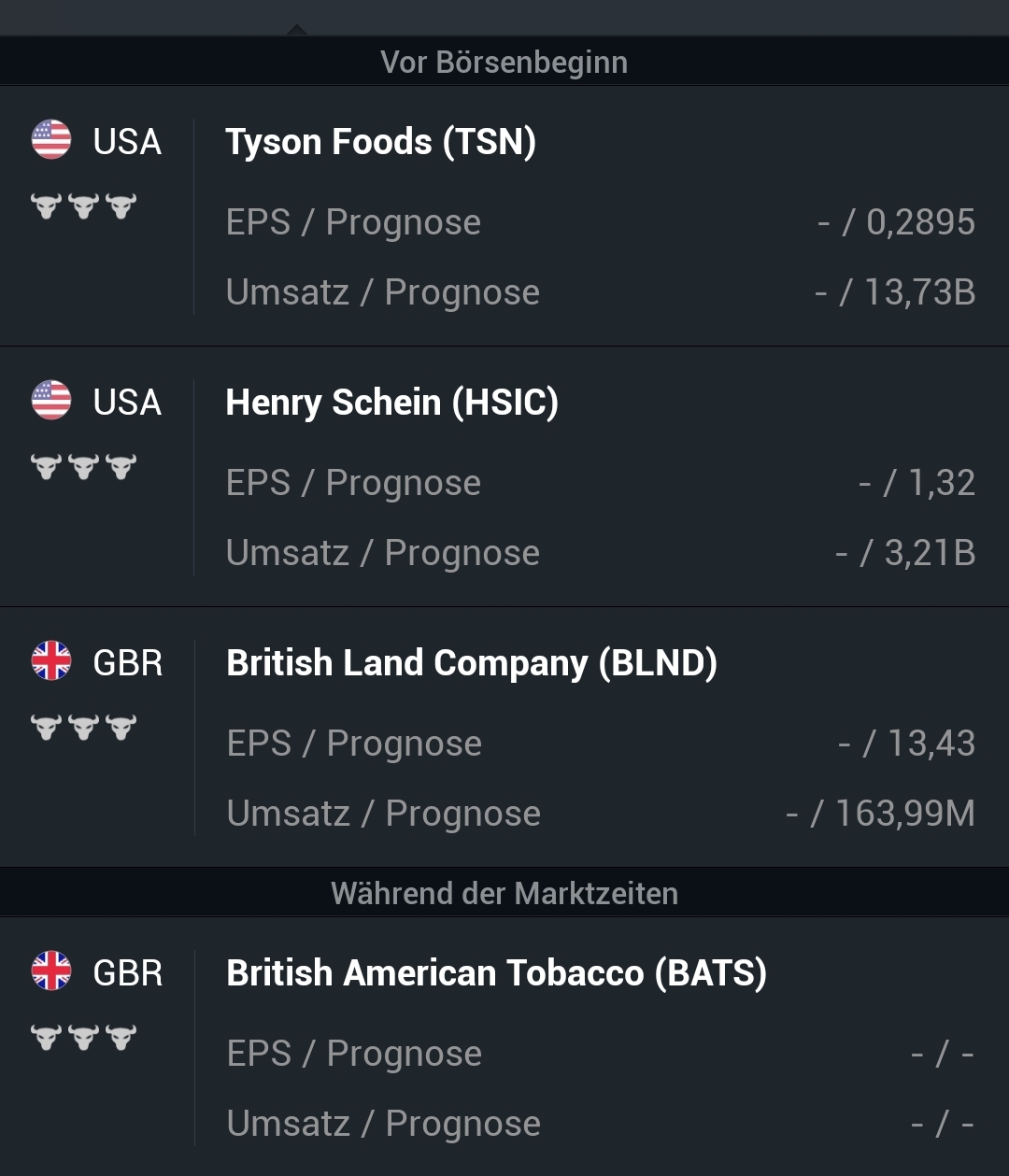1009x1176 pixels.
Task: Click the USA flag icon beside Henry Schein
Action: click(50, 403)
